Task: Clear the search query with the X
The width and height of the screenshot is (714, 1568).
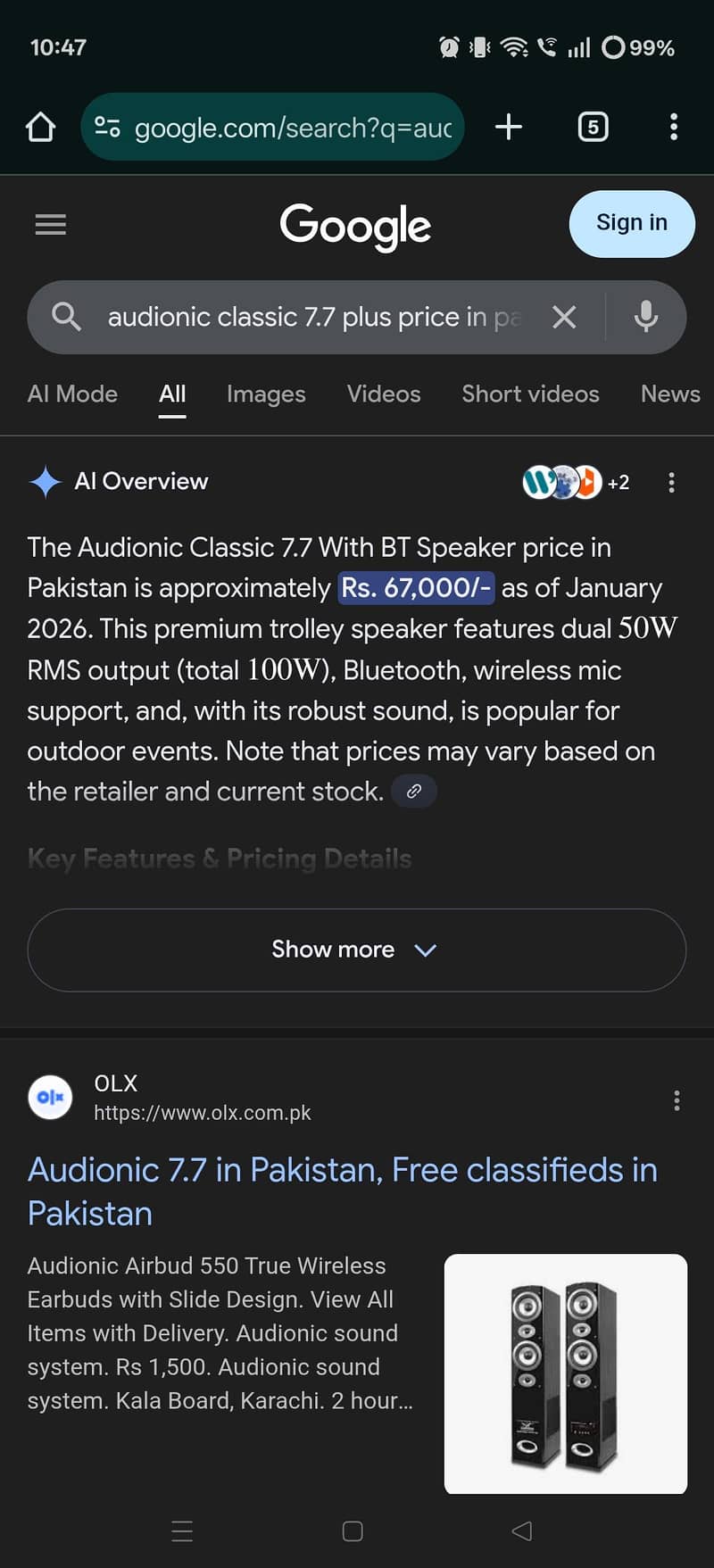Action: [x=564, y=317]
